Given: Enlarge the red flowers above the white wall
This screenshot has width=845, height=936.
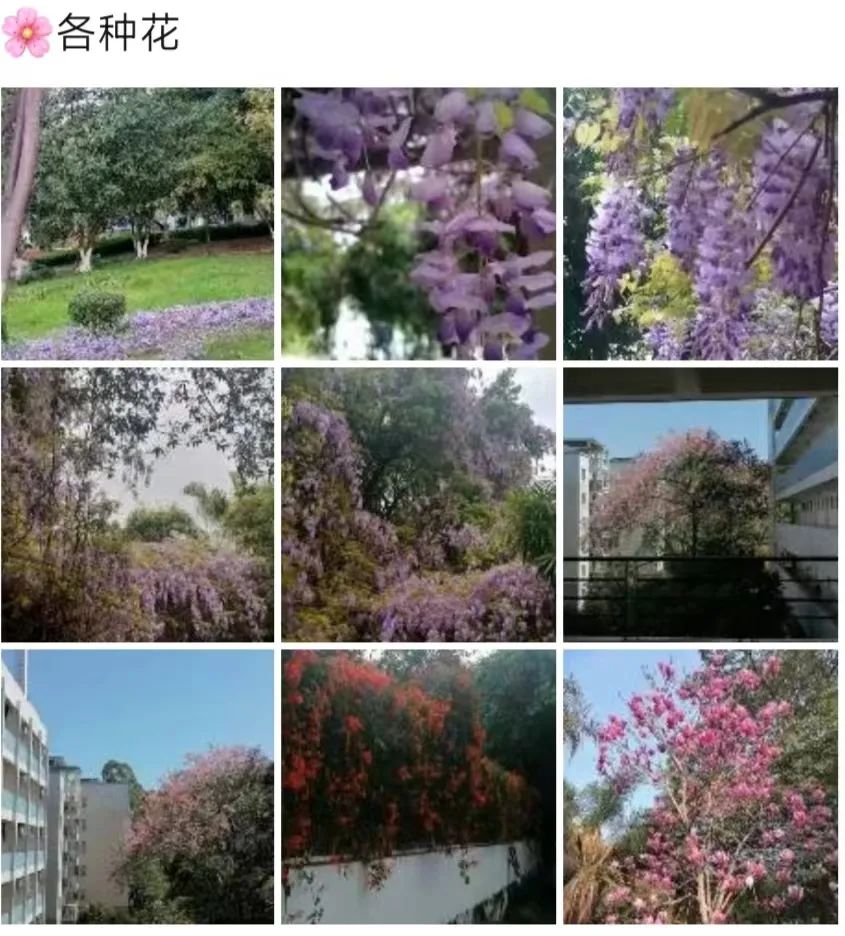Looking at the screenshot, I should click(x=418, y=786).
